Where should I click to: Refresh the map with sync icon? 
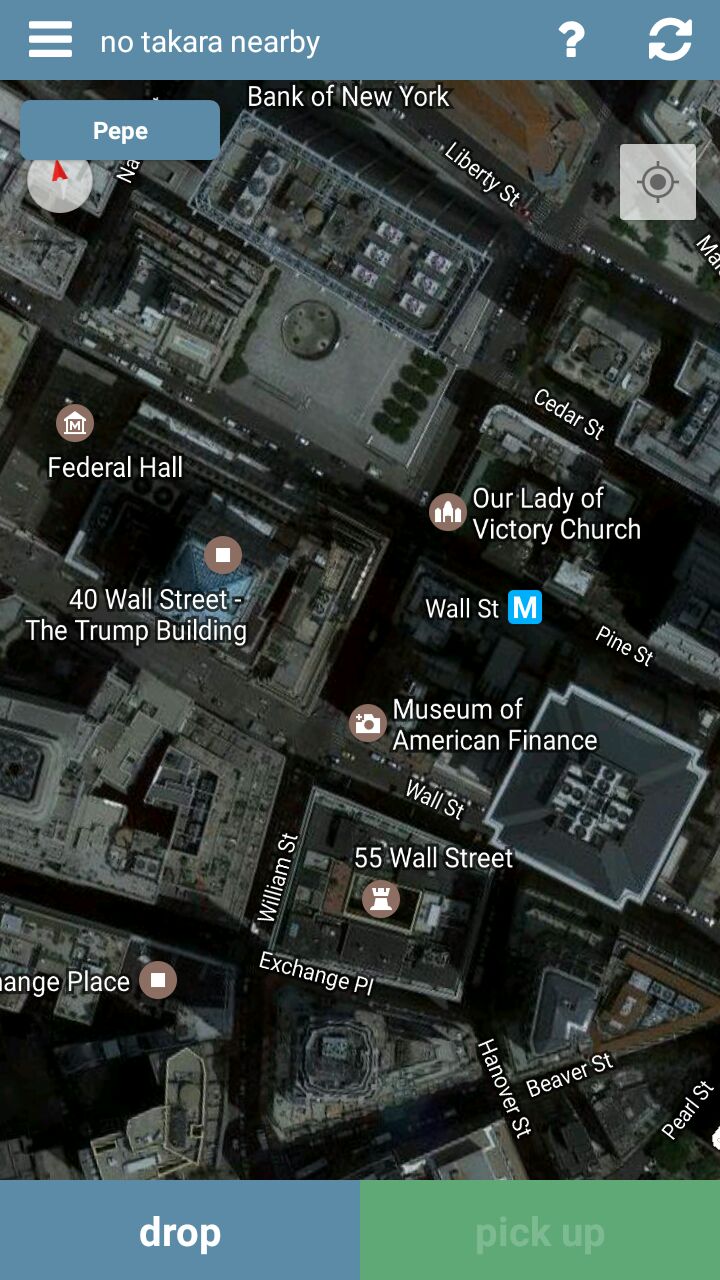coord(670,40)
